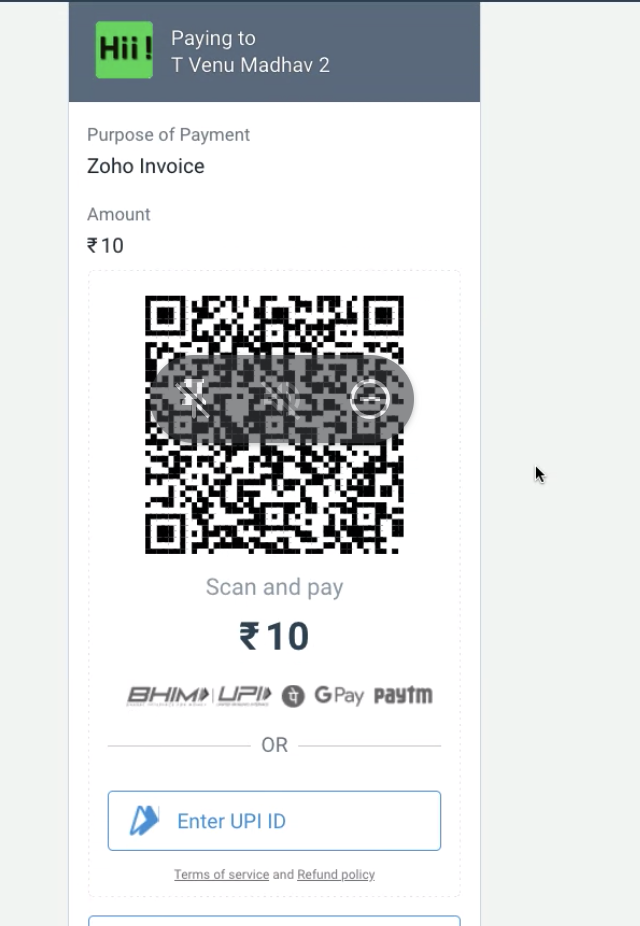Tap the unpin icon on floating overlay

coord(193,399)
